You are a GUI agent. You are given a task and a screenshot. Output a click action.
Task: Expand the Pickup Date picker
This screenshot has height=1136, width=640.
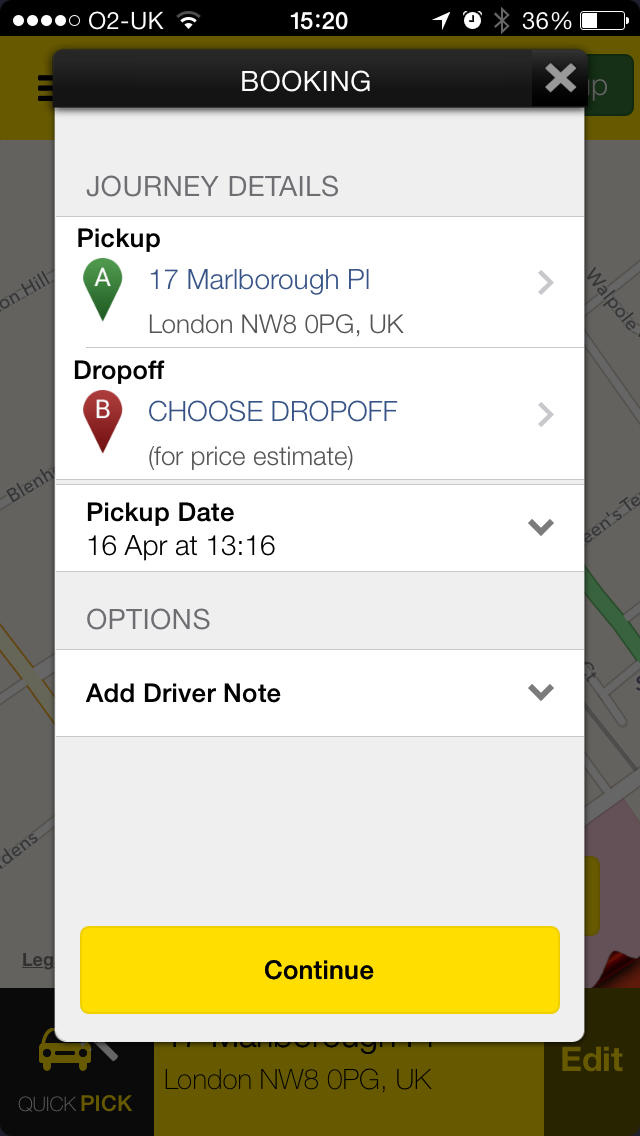[x=320, y=528]
